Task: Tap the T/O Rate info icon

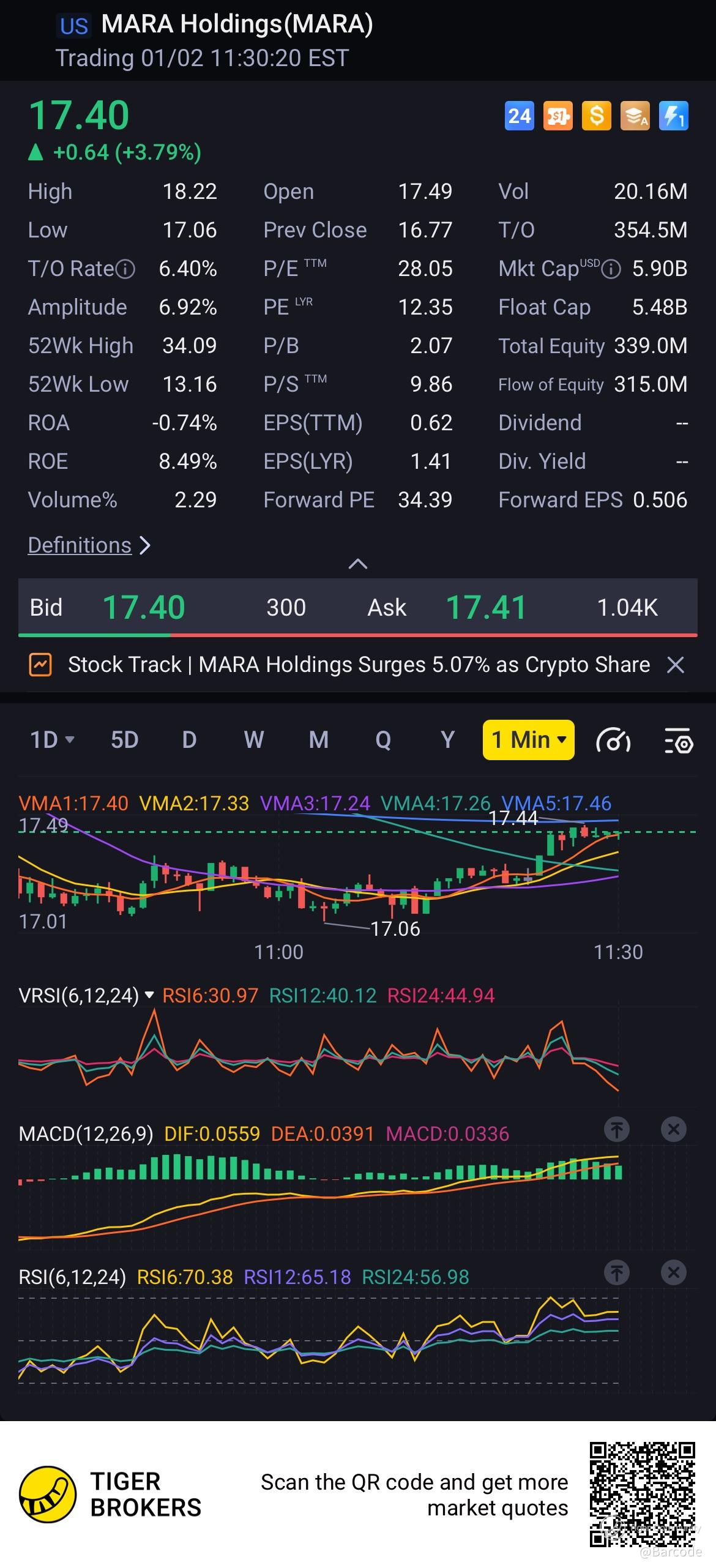Action: click(125, 269)
